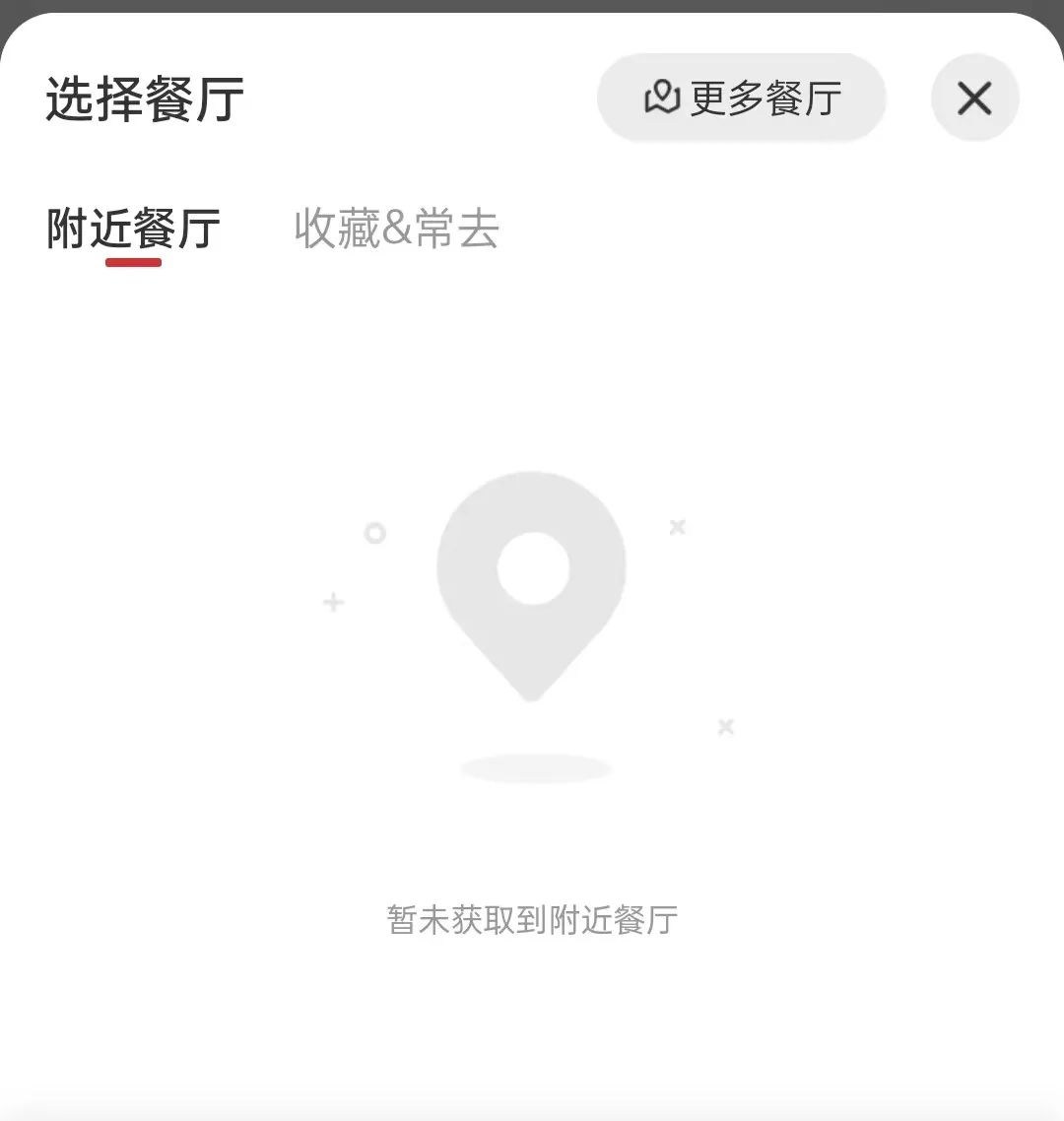
Task: Select the 附近餐厅 tab
Action: 133,230
